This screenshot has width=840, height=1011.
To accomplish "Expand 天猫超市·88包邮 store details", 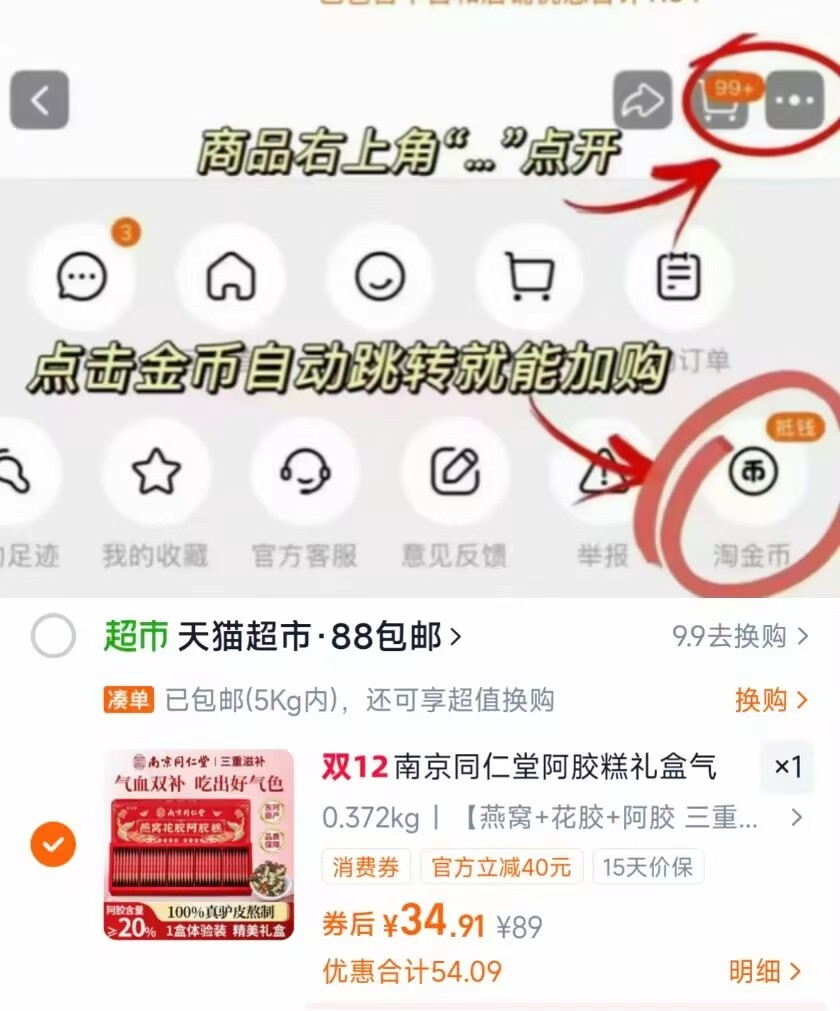I will point(312,634).
